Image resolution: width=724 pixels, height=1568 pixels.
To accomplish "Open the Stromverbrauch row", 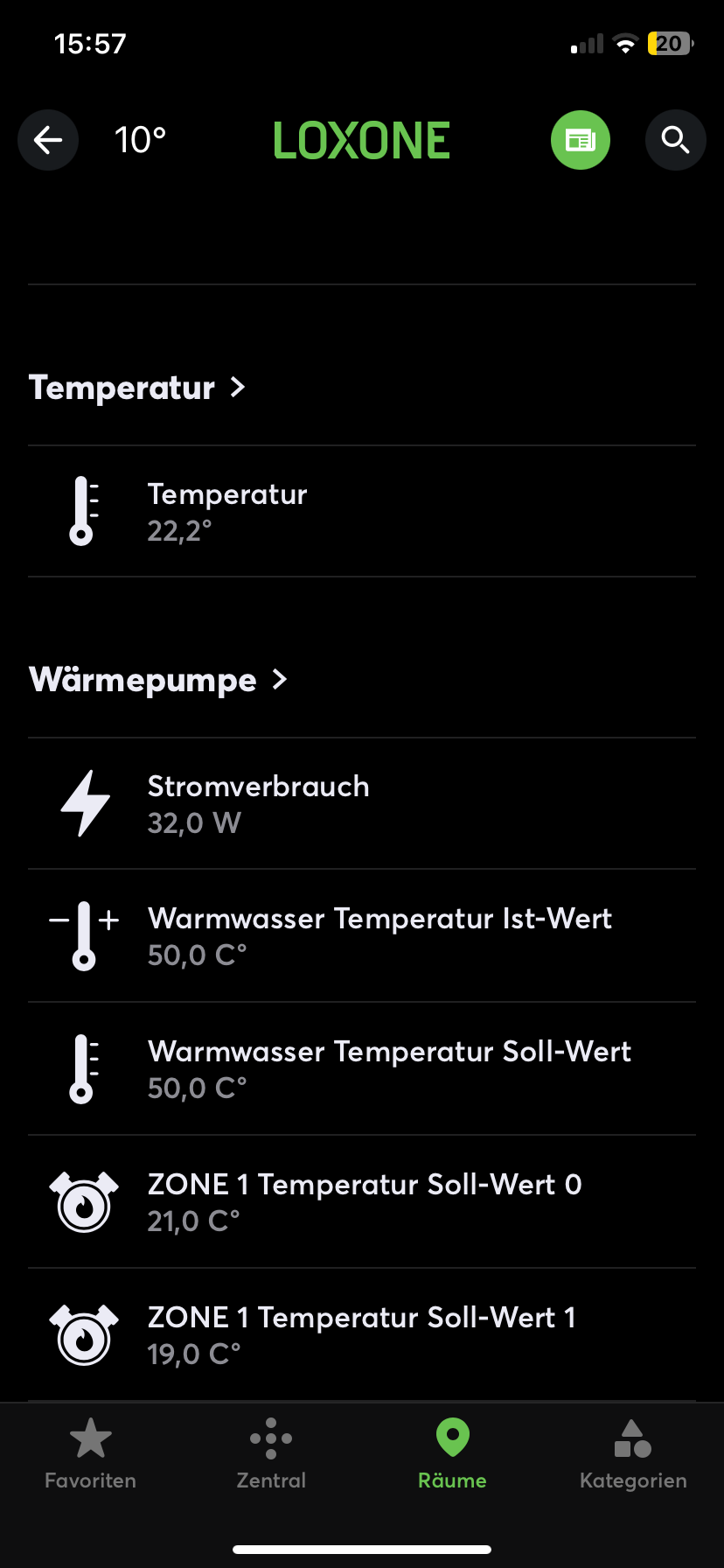I will click(361, 804).
